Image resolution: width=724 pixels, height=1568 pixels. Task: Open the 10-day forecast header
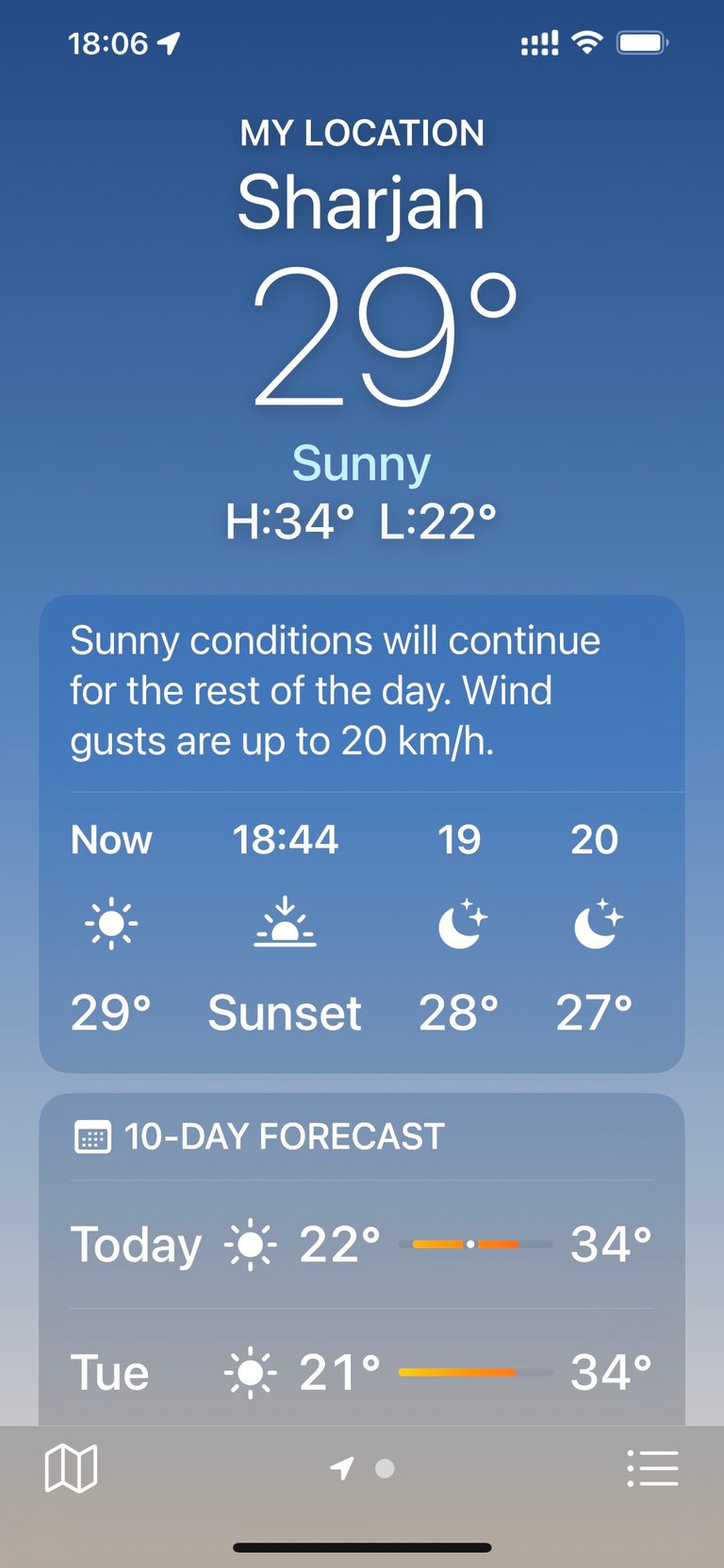(259, 1137)
